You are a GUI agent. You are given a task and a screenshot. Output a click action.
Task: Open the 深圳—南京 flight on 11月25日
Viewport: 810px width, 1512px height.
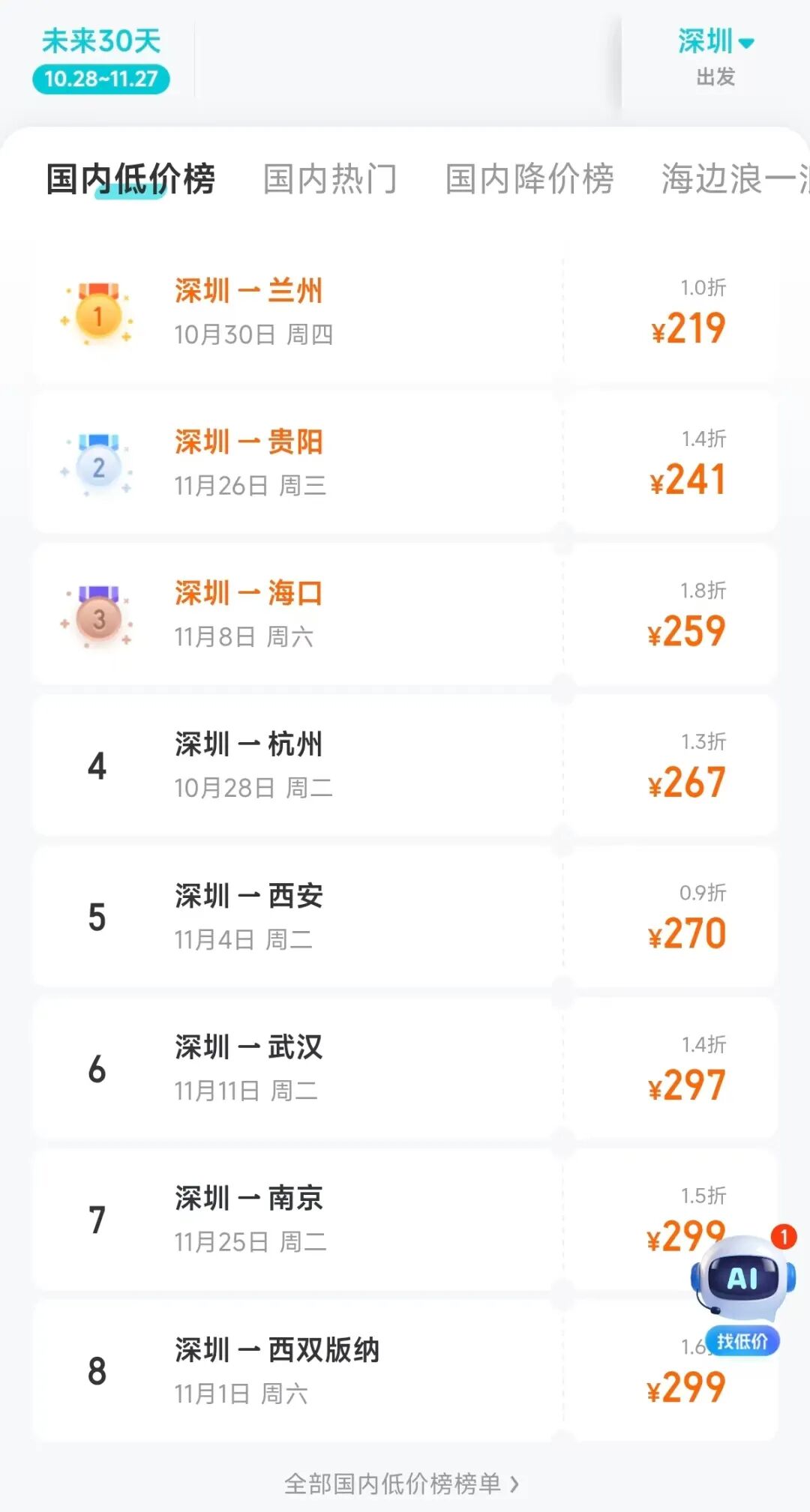pos(405,1220)
